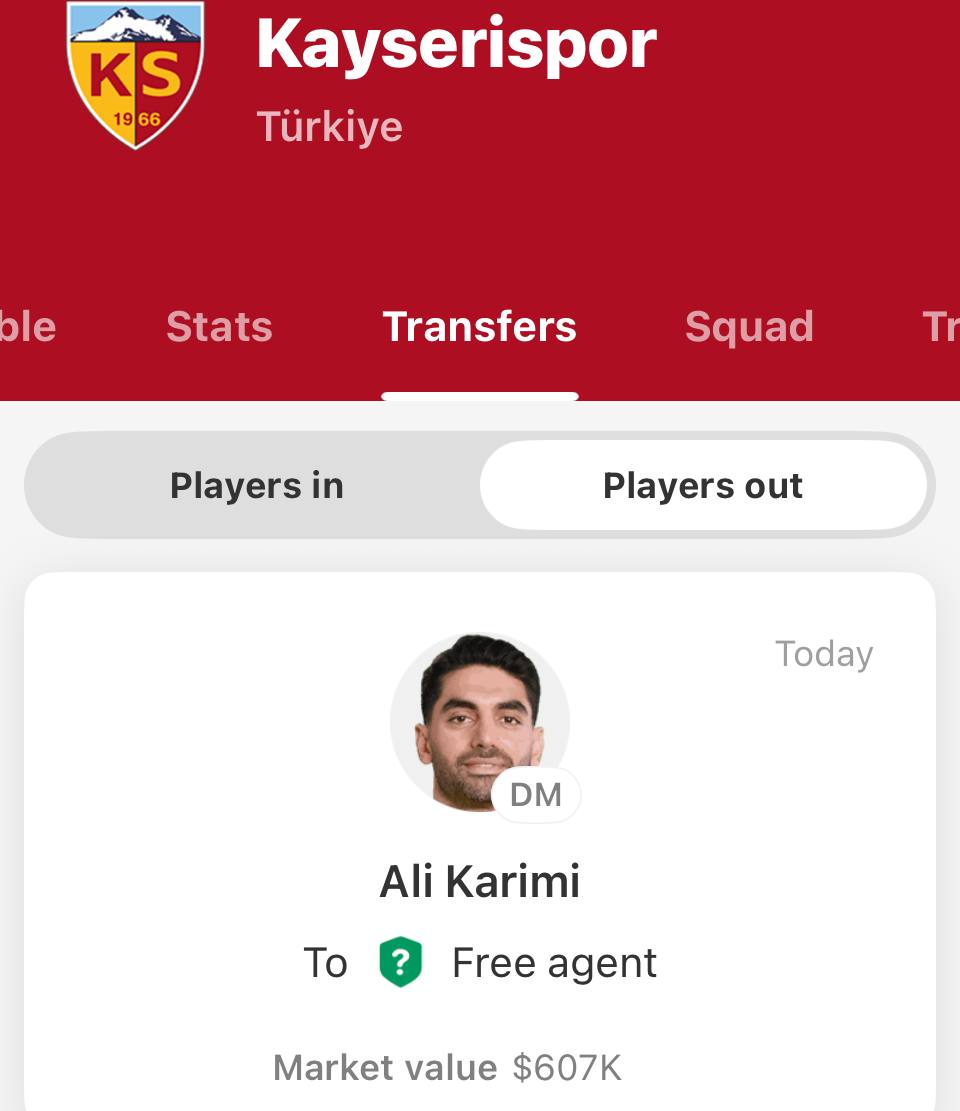Viewport: 960px width, 1111px height.
Task: Select the Players out segment
Action: [703, 486]
